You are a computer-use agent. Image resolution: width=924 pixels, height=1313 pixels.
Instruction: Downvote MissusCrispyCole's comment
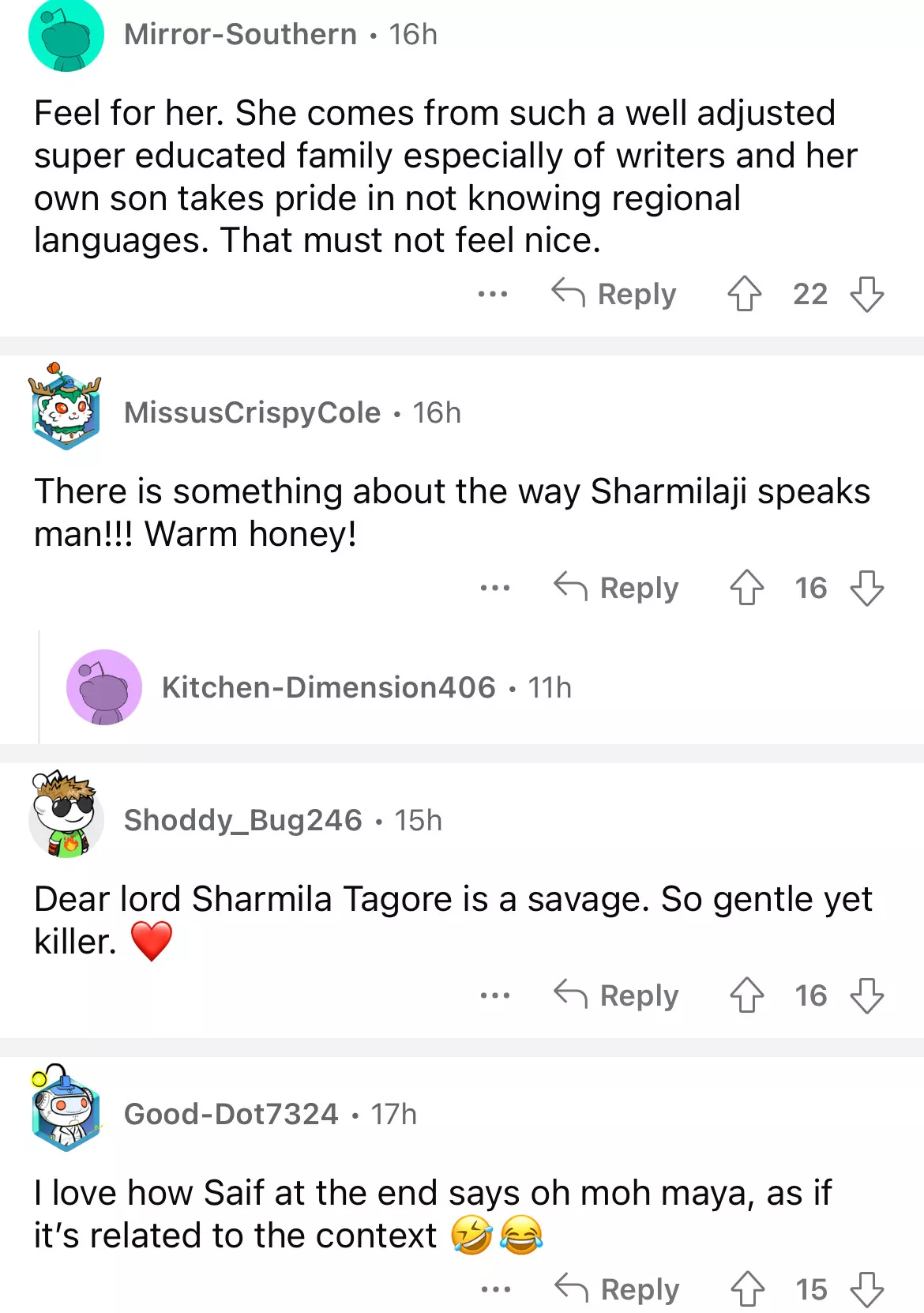coord(866,588)
